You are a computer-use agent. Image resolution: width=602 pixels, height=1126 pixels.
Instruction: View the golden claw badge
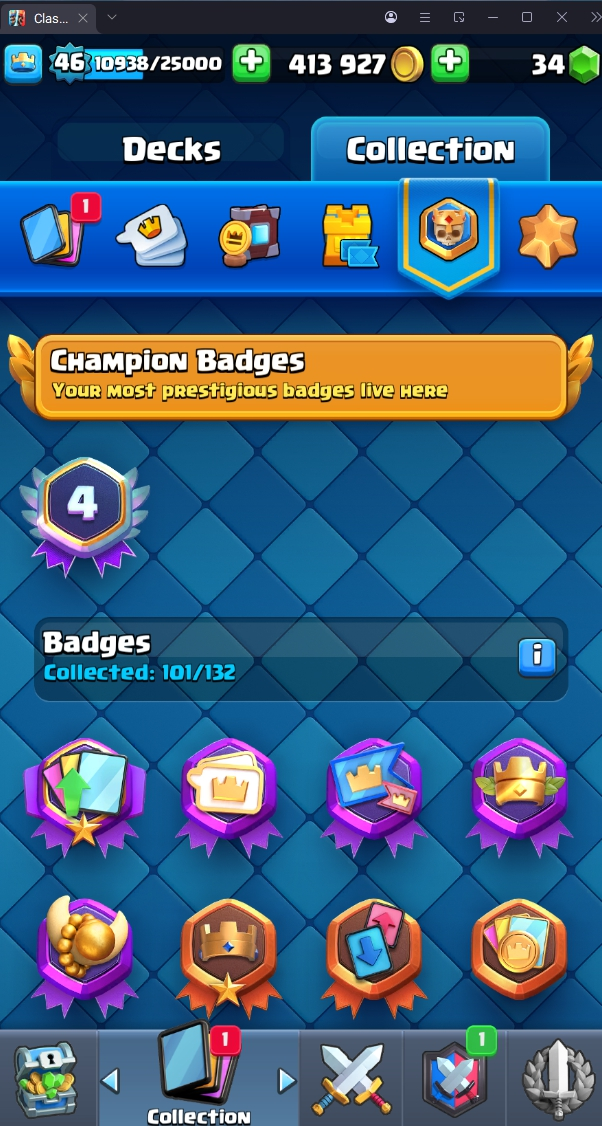(x=84, y=950)
